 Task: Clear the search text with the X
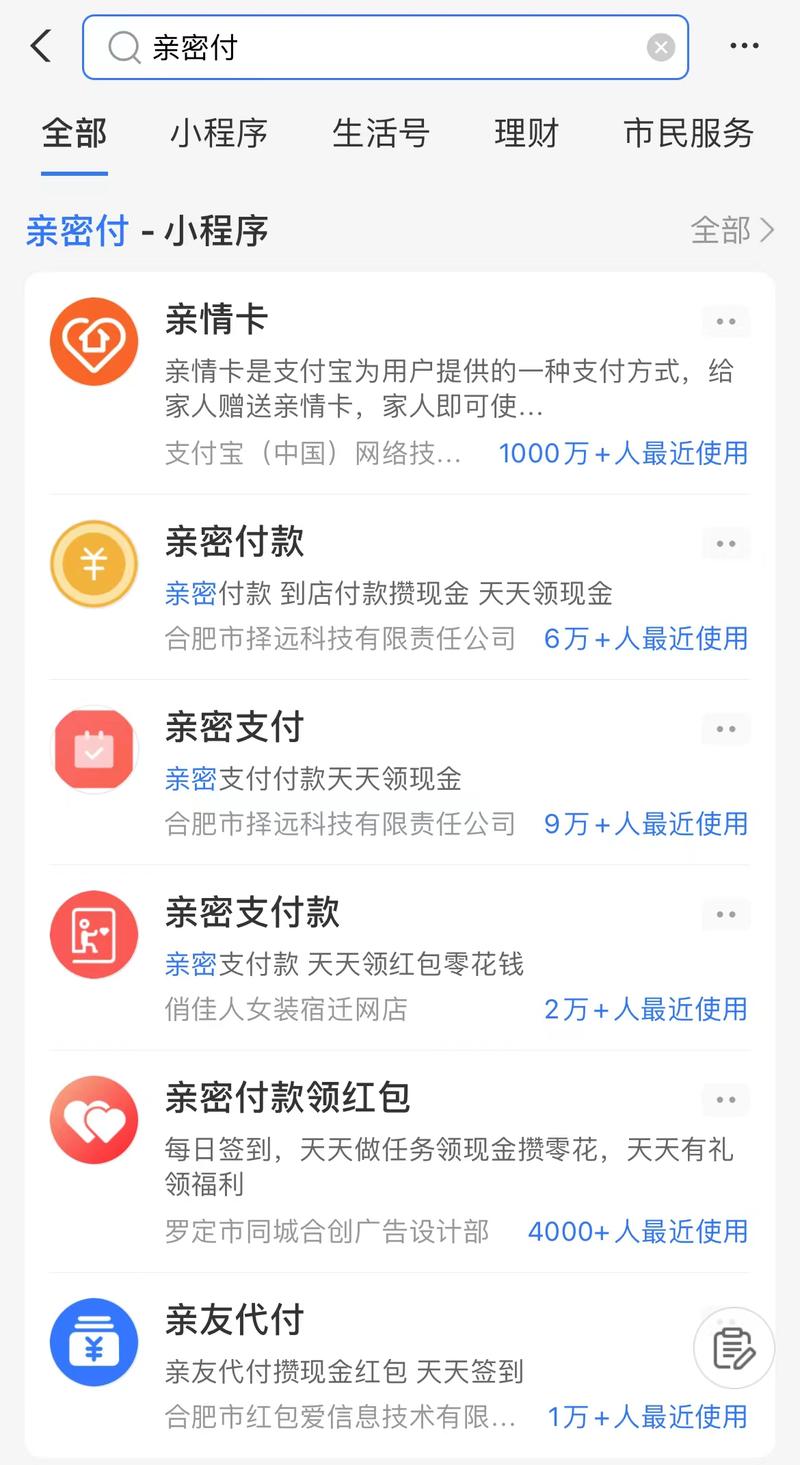[661, 47]
